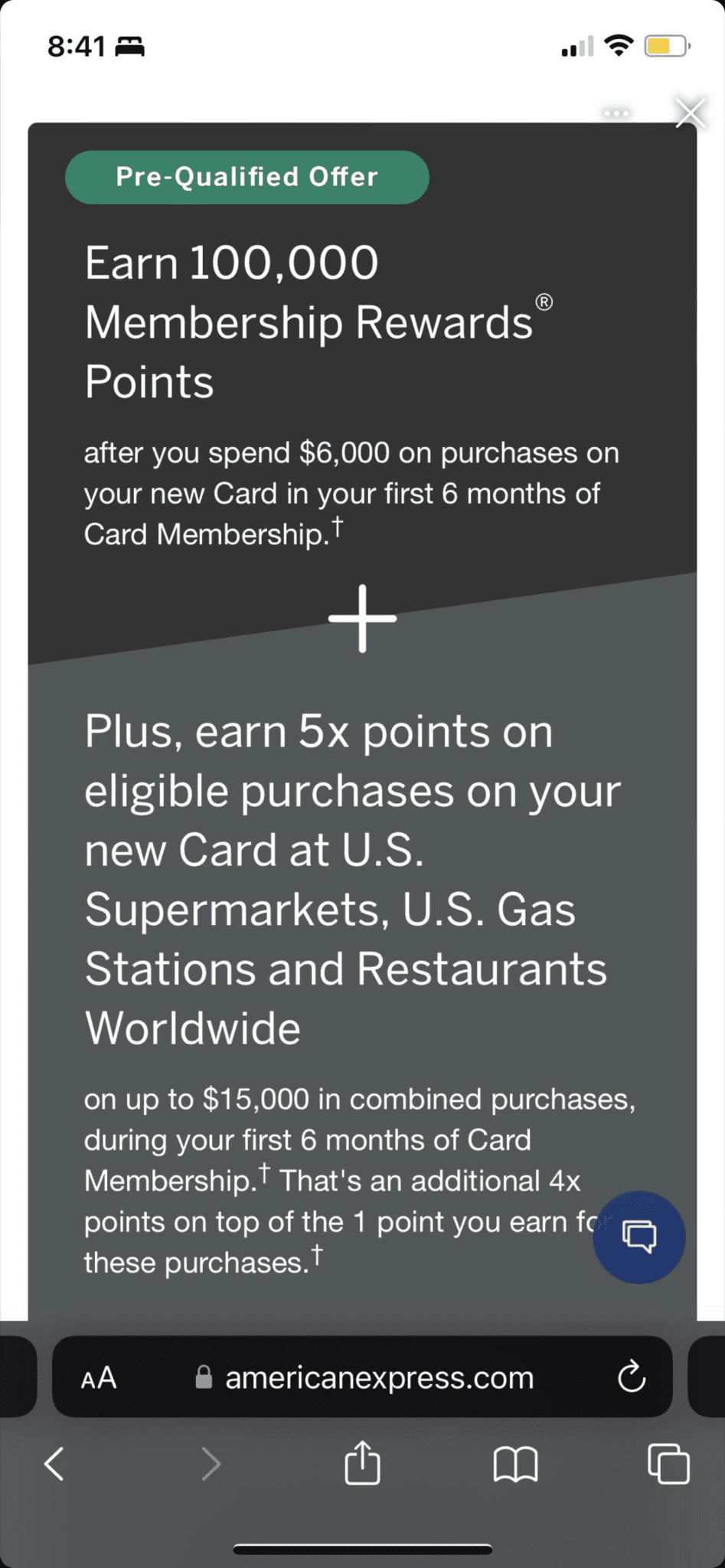
Task: Open the AA text size menu
Action: [x=96, y=1377]
